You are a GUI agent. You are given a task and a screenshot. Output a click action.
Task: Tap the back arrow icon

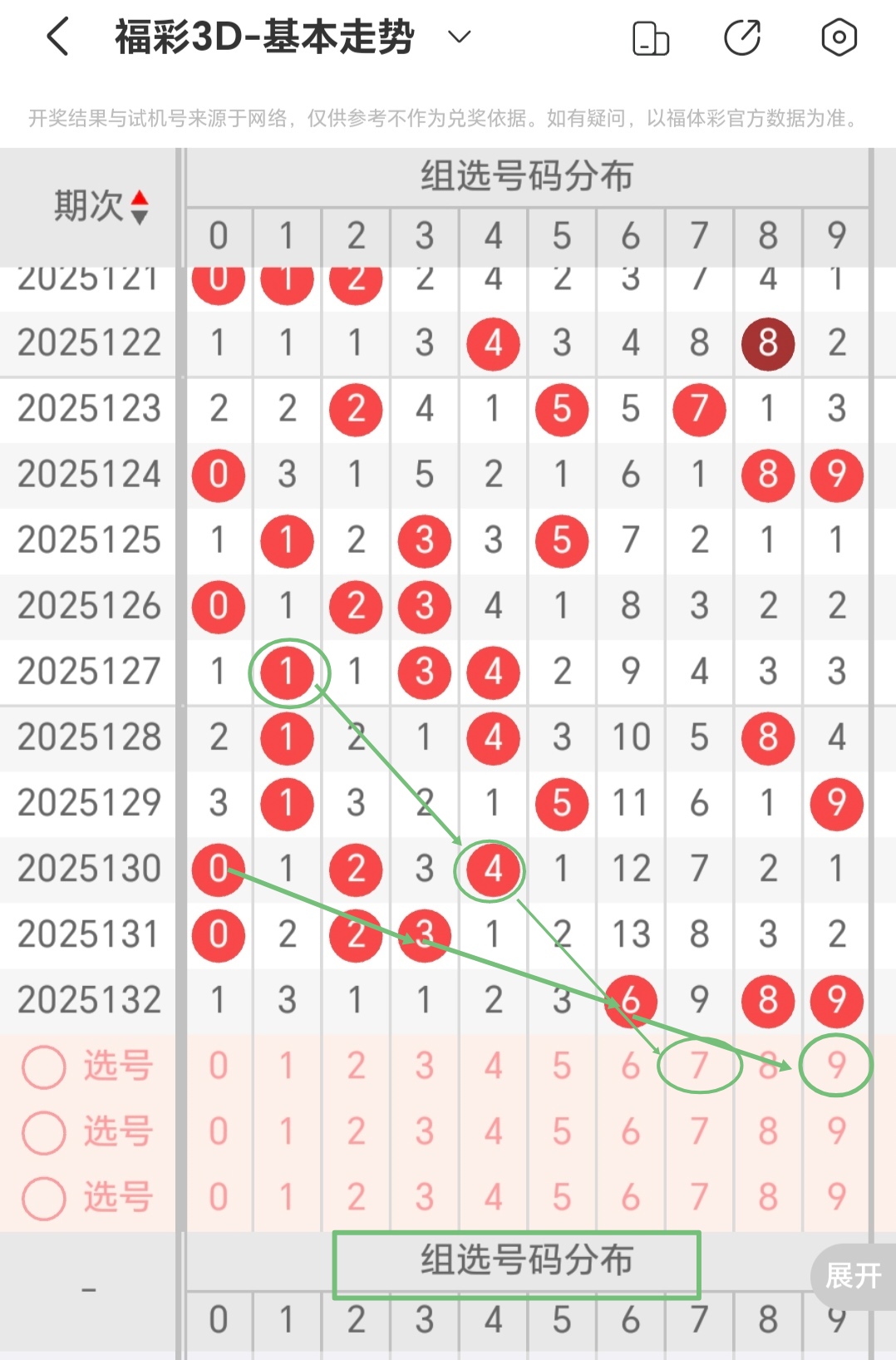click(x=55, y=37)
